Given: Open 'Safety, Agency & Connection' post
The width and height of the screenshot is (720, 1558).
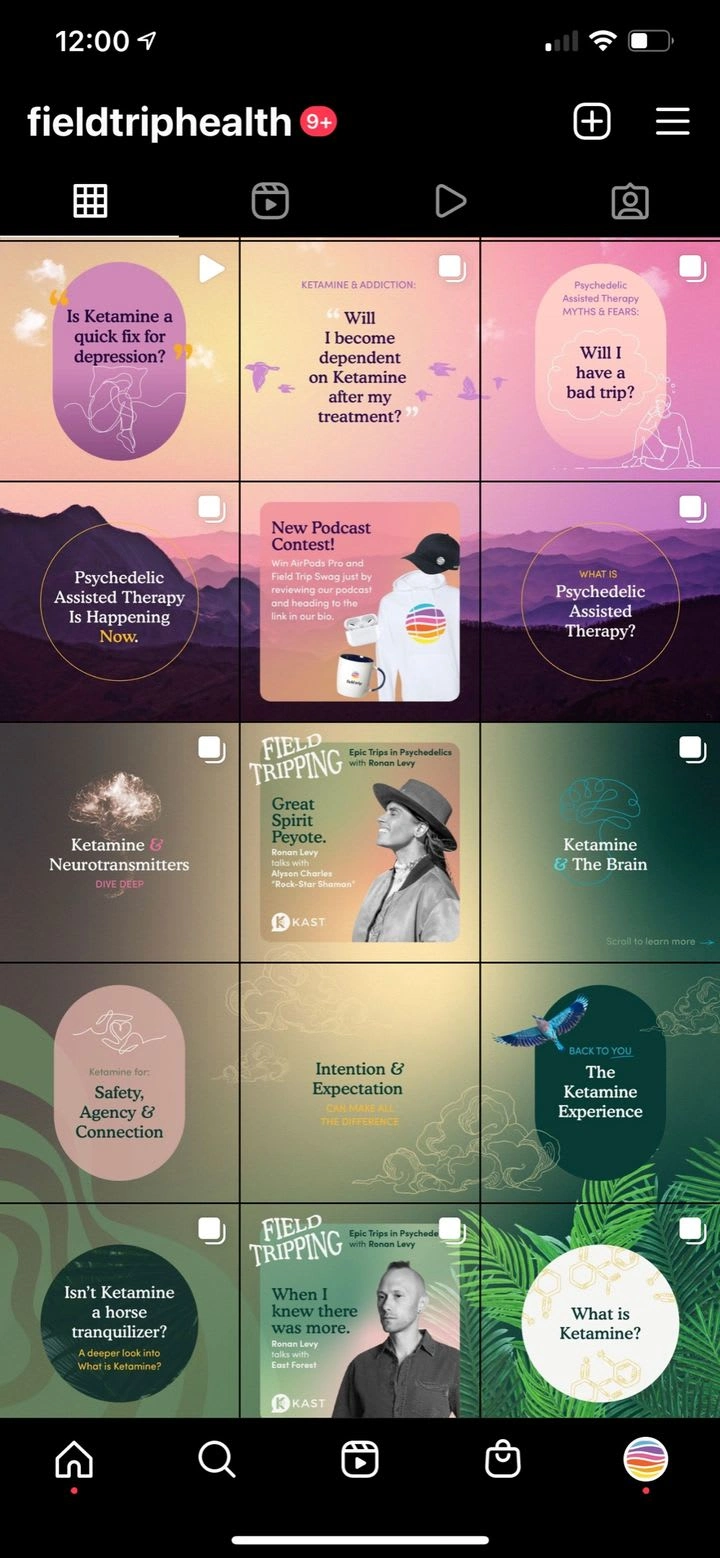Looking at the screenshot, I should pos(119,1083).
